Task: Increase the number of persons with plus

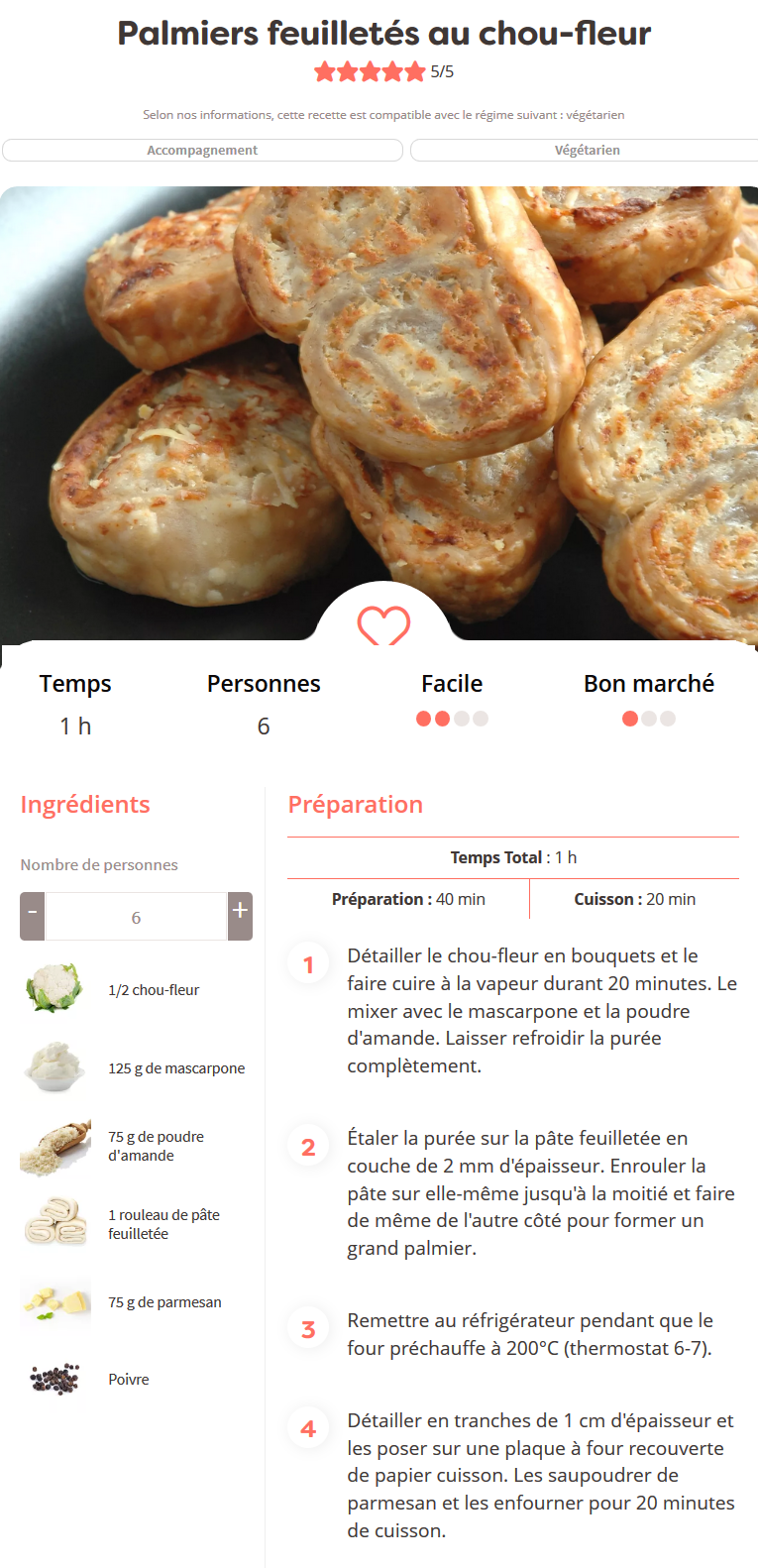Action: [x=240, y=916]
